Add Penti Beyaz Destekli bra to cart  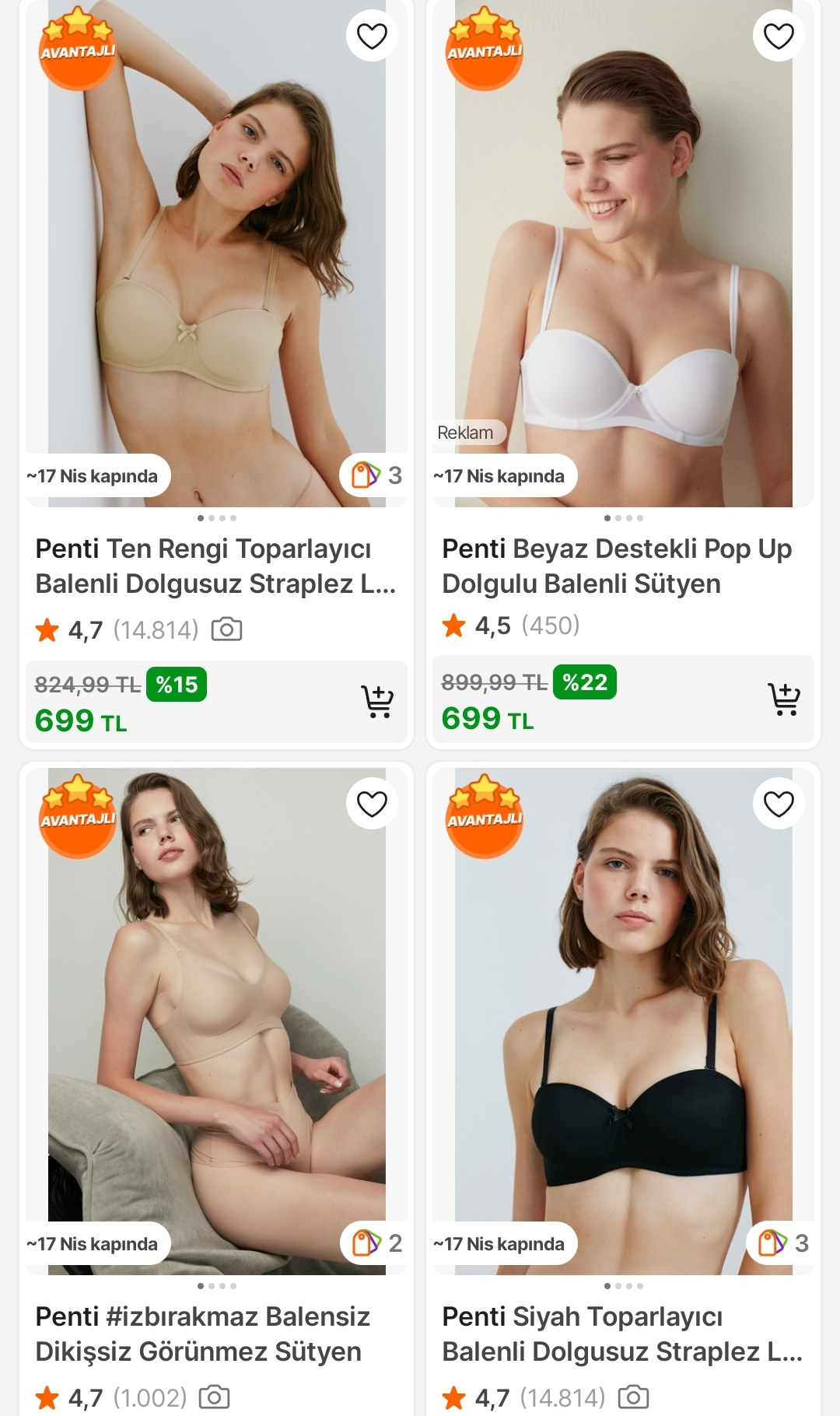[x=784, y=699]
